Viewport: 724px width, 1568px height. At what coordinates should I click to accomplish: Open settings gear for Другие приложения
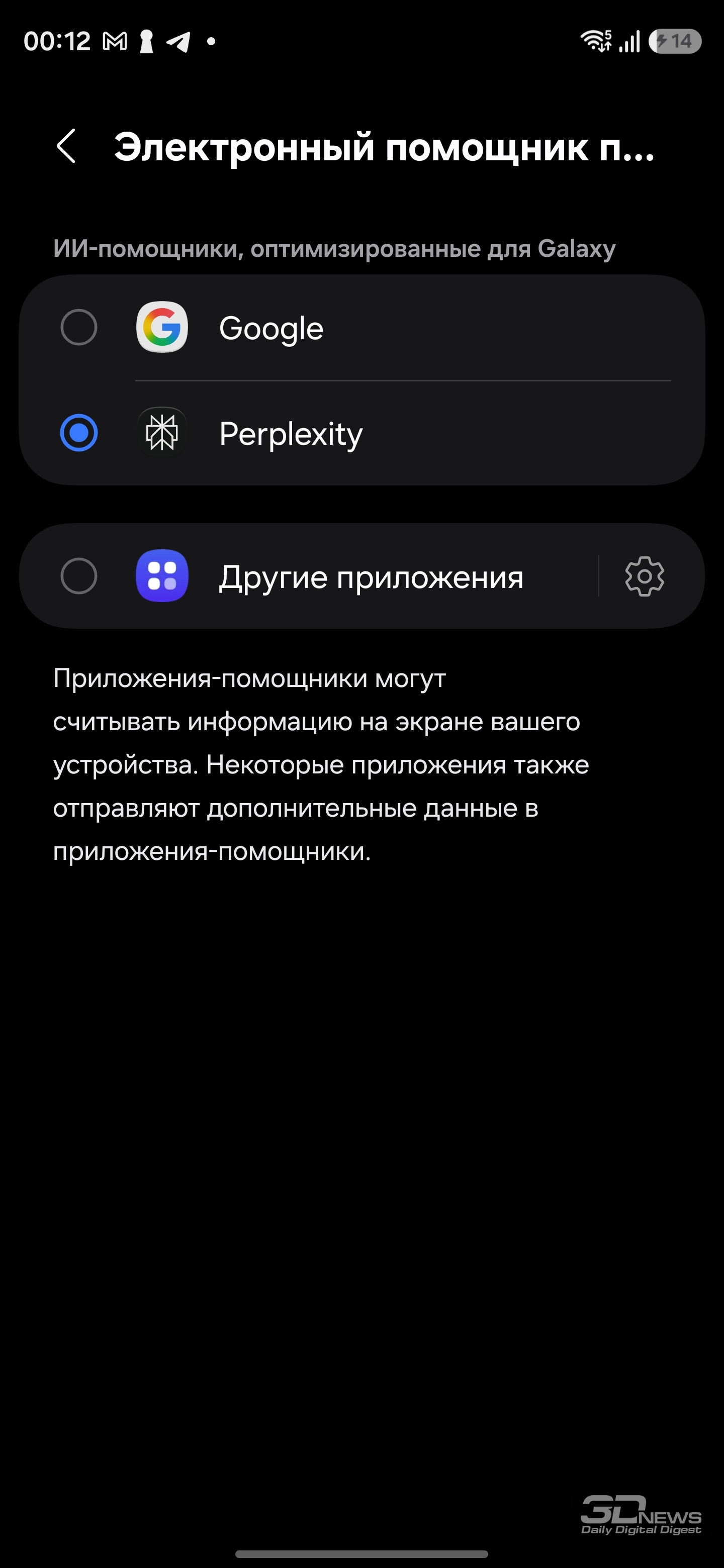coord(644,576)
